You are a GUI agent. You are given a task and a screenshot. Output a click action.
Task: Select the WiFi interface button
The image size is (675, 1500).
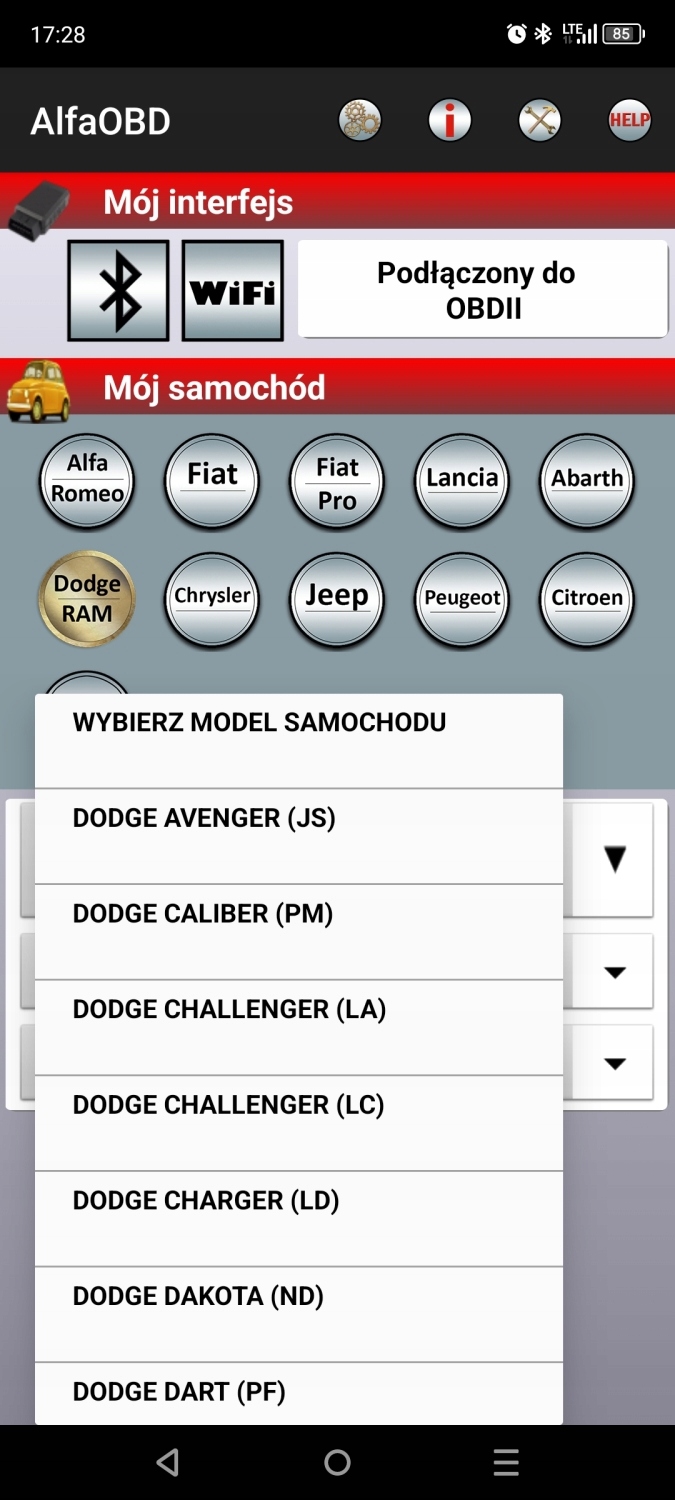tap(233, 290)
